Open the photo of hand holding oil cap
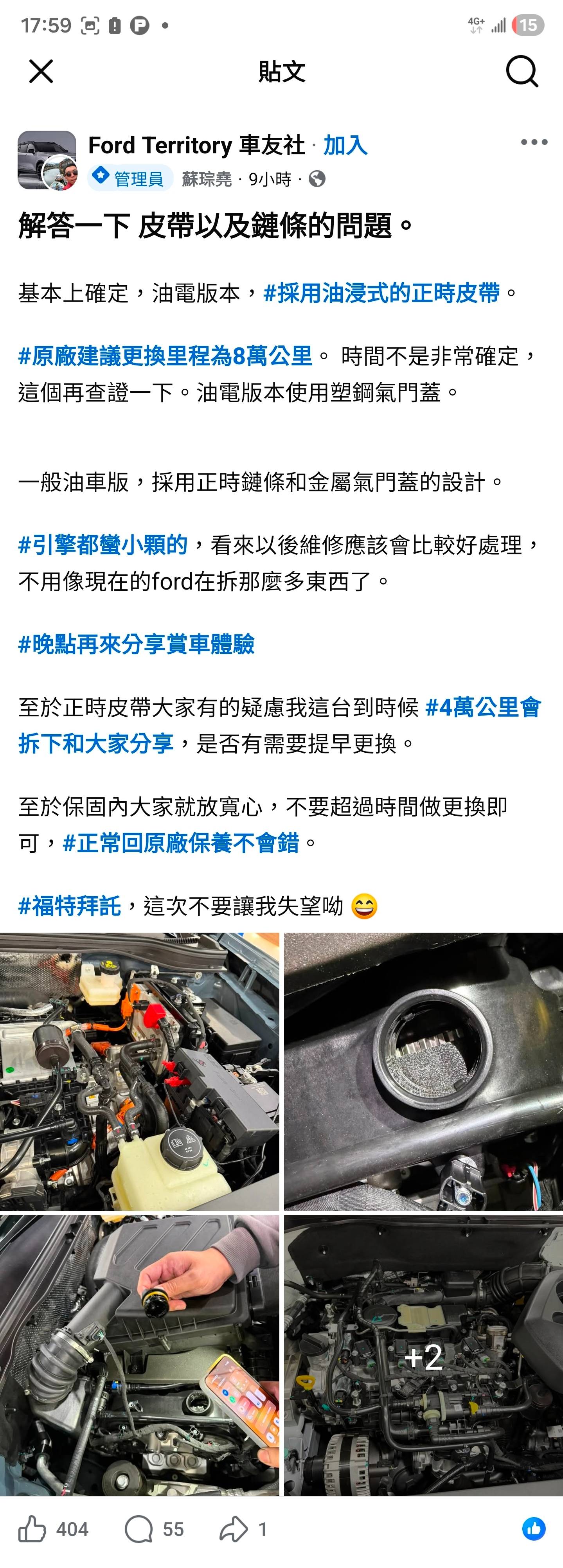The height and width of the screenshot is (1568, 563). pos(139,1355)
